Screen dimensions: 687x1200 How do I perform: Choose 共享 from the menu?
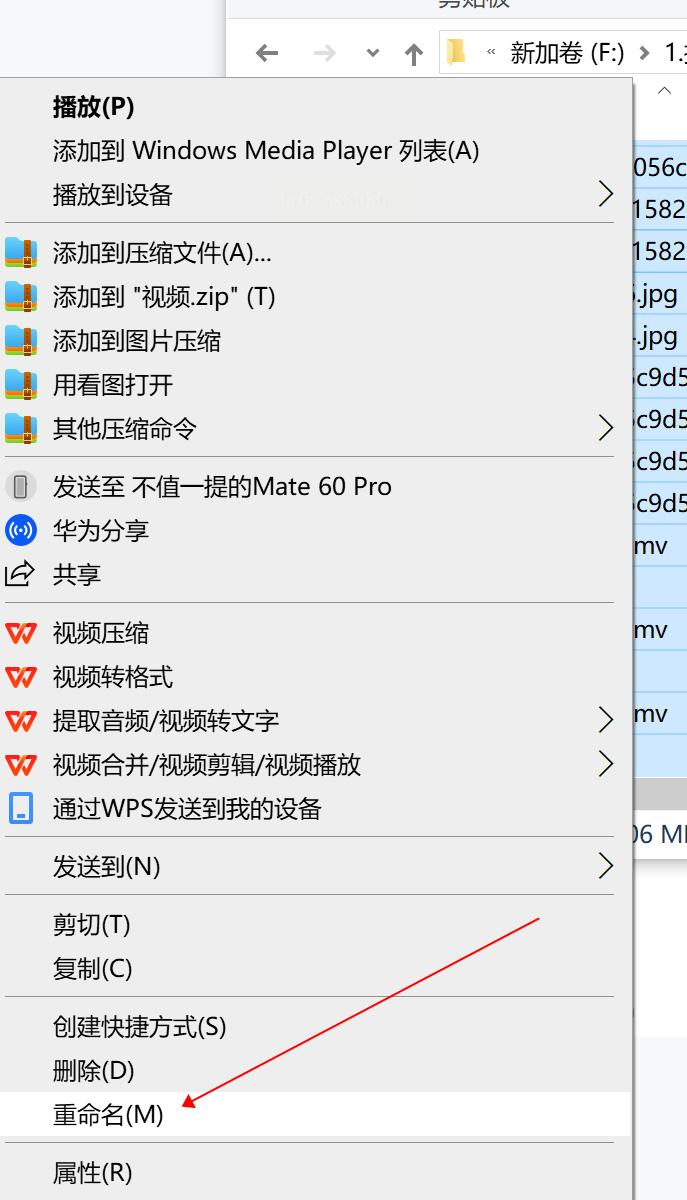(x=76, y=575)
